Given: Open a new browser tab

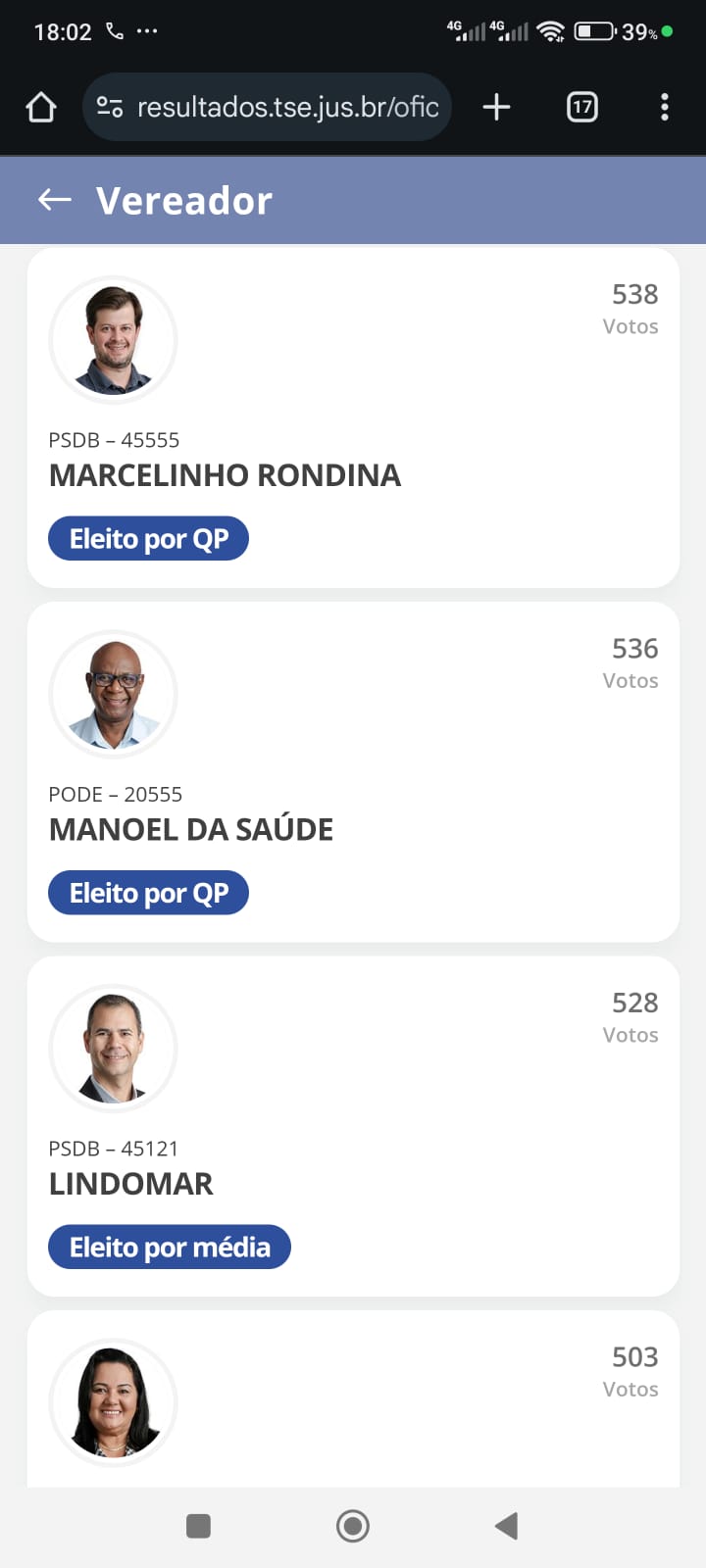Looking at the screenshot, I should tap(497, 107).
